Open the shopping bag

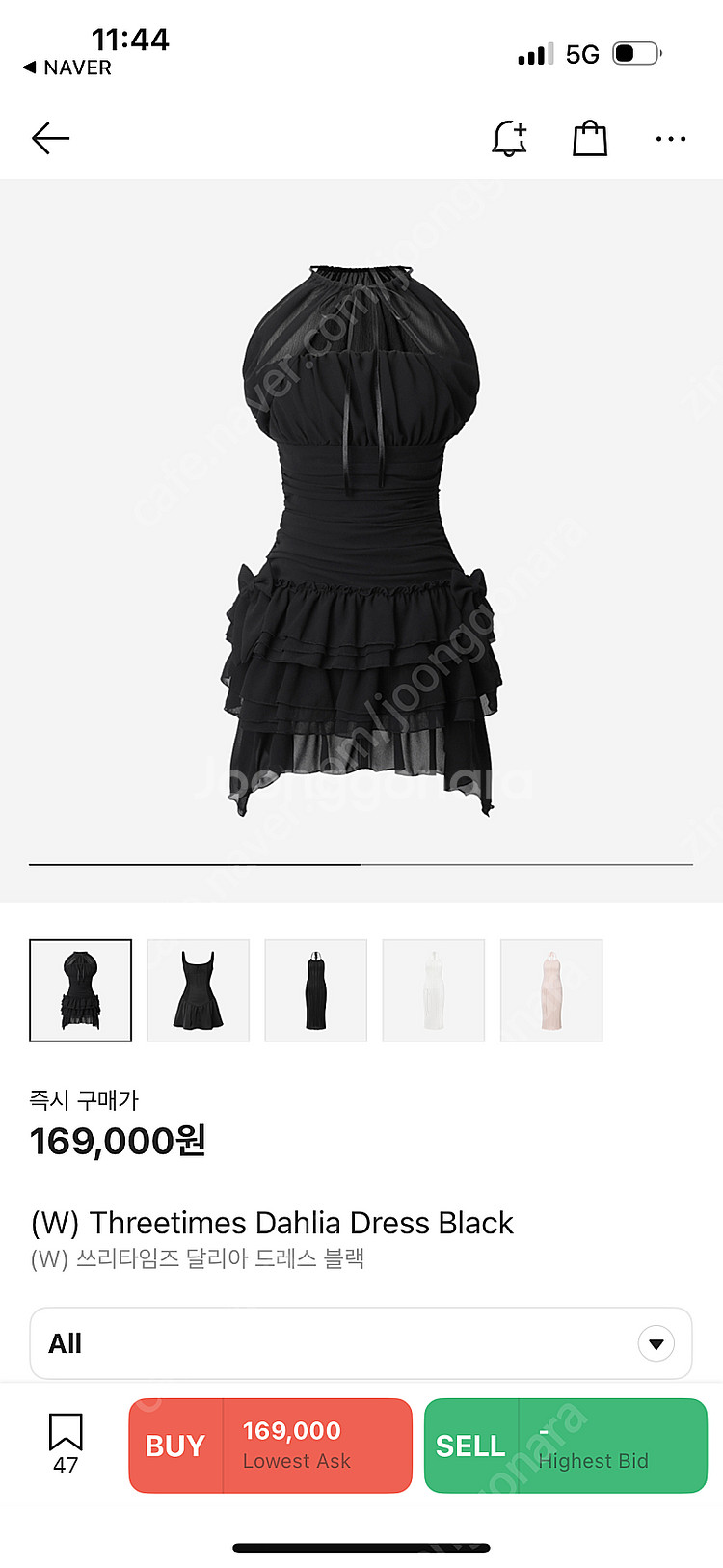pyautogui.click(x=590, y=139)
